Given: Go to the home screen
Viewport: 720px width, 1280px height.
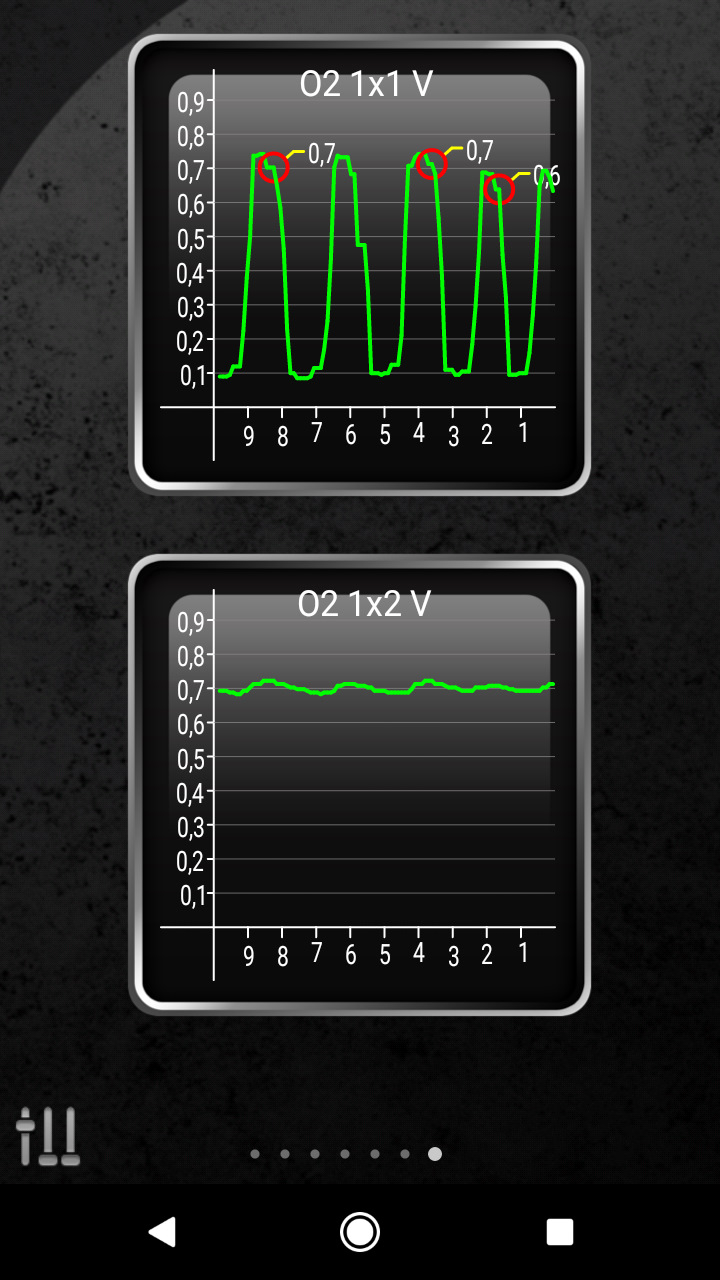Looking at the screenshot, I should click(359, 1232).
